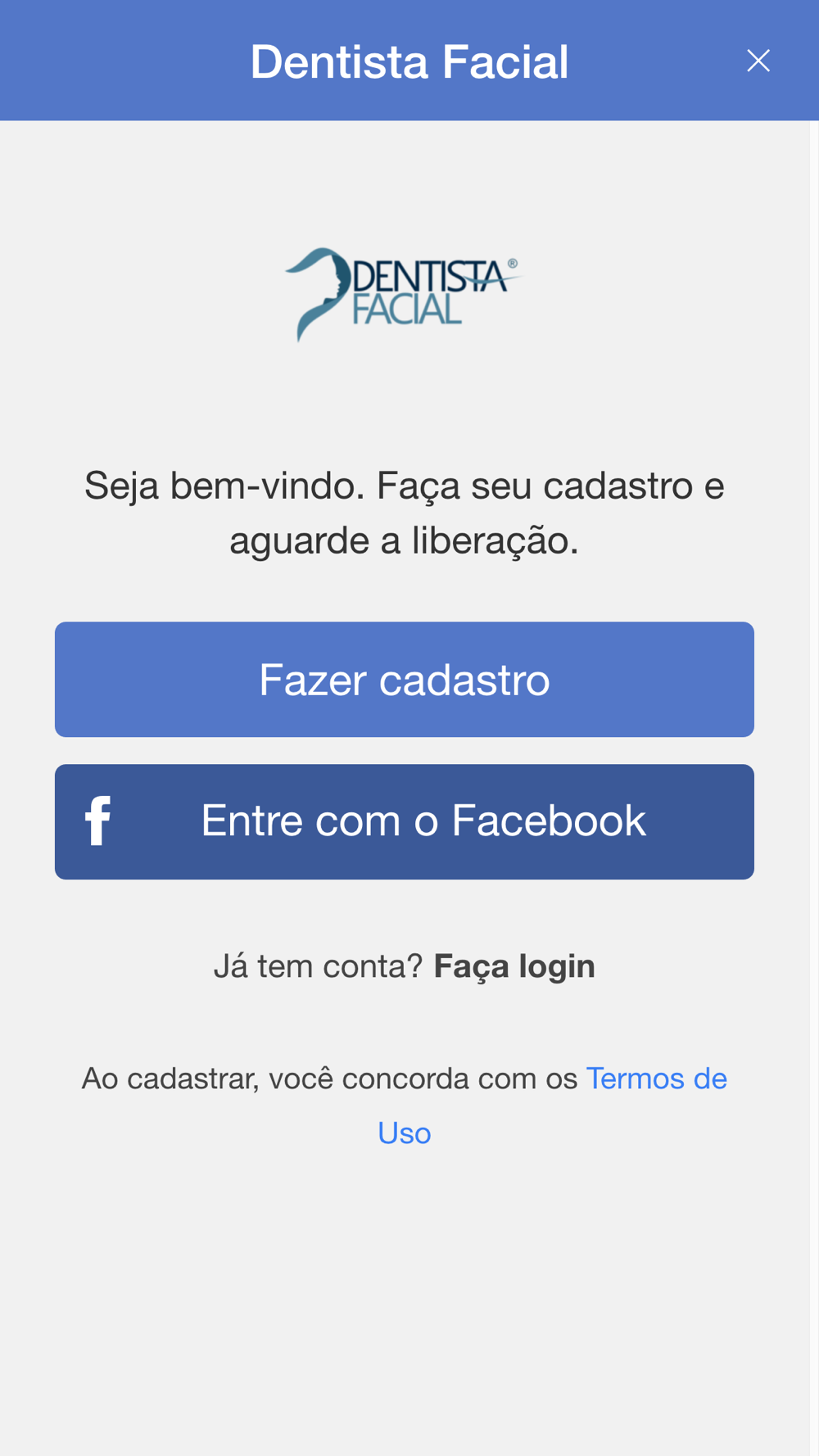Close the Dentista Facial screen
This screenshot has height=1456, width=819.
(758, 61)
